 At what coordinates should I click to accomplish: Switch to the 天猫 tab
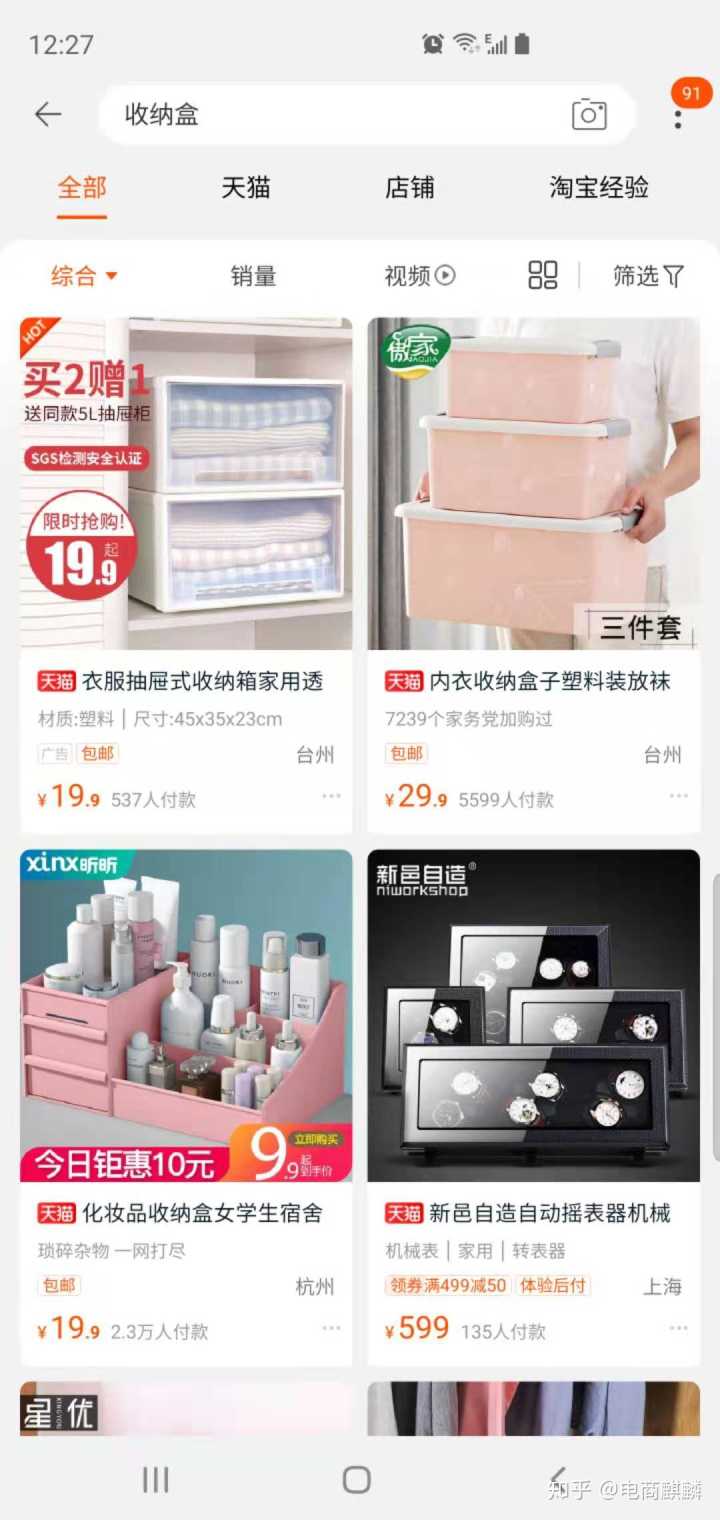tap(246, 188)
